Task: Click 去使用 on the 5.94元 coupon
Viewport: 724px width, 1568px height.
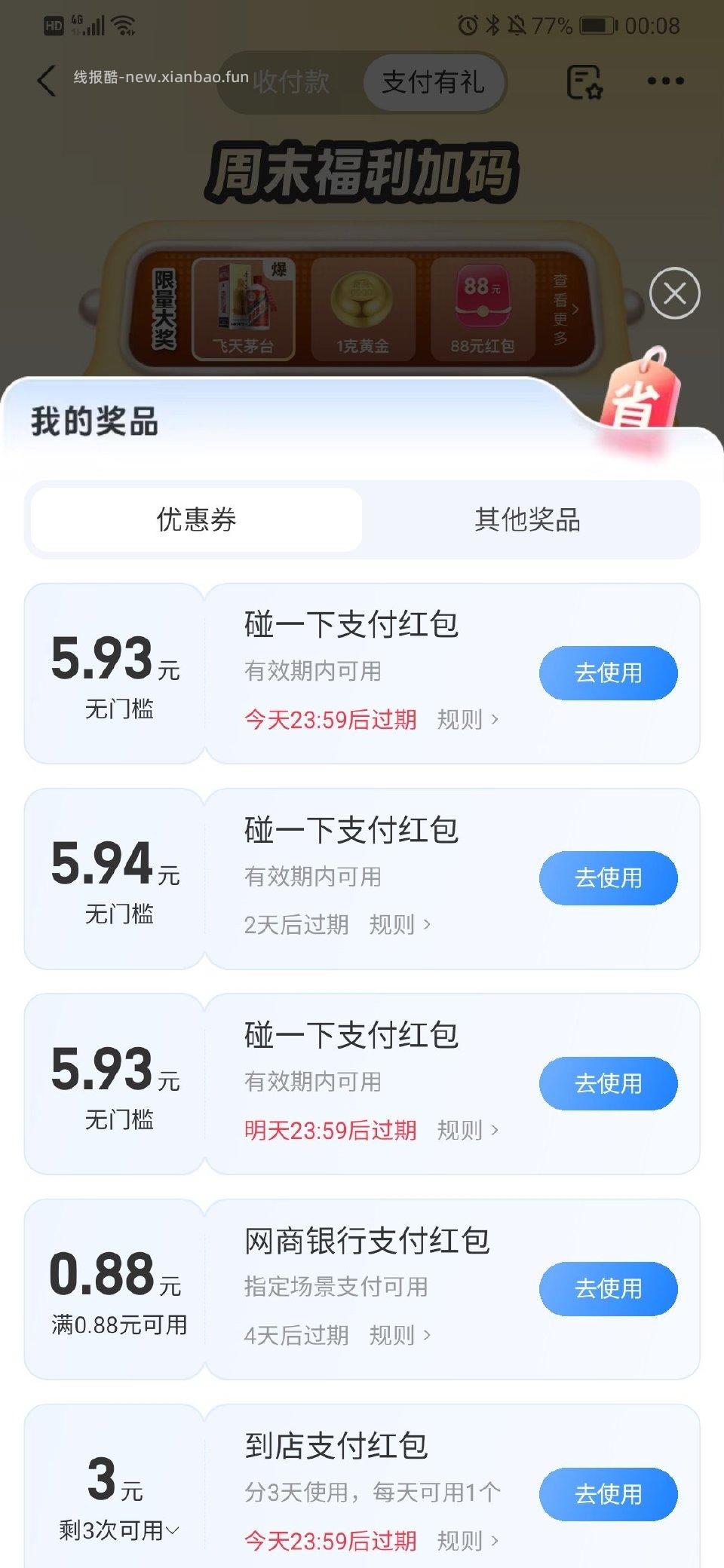Action: (x=608, y=877)
